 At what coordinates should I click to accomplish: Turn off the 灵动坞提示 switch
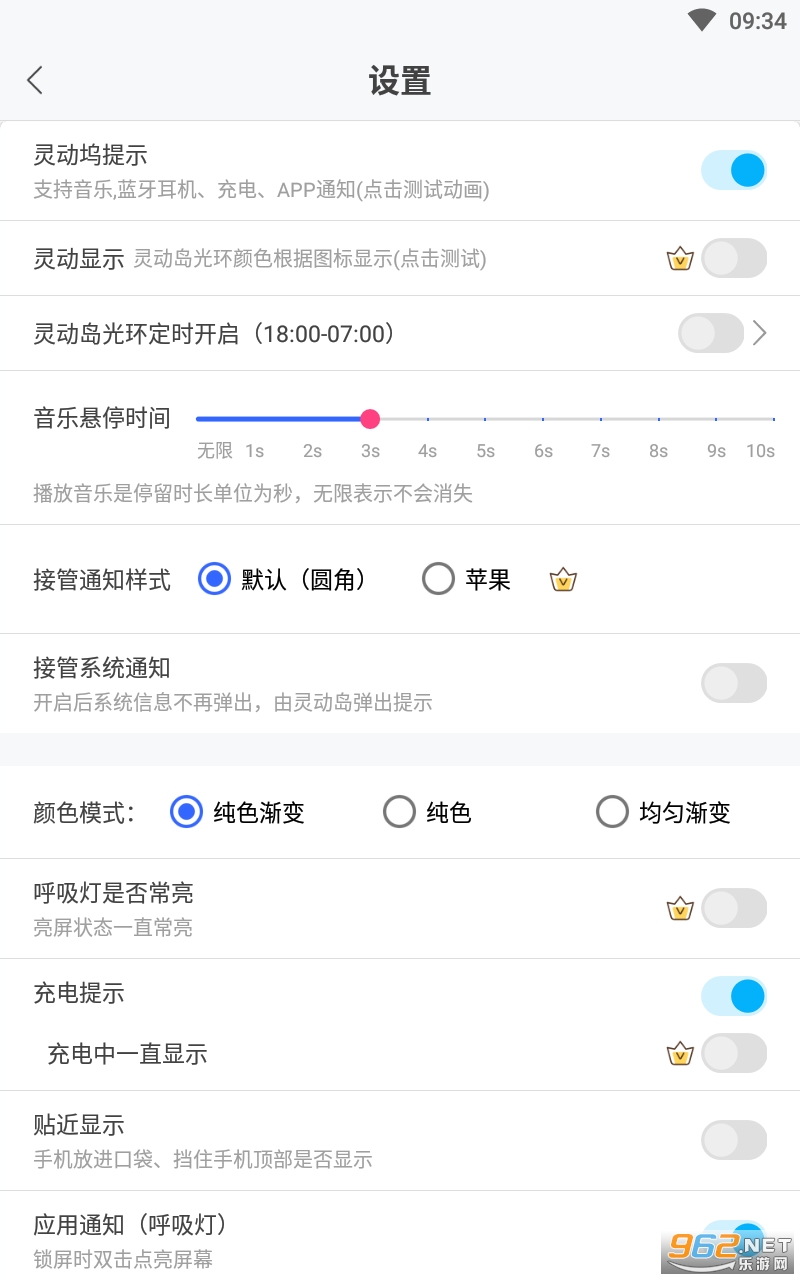click(x=733, y=170)
